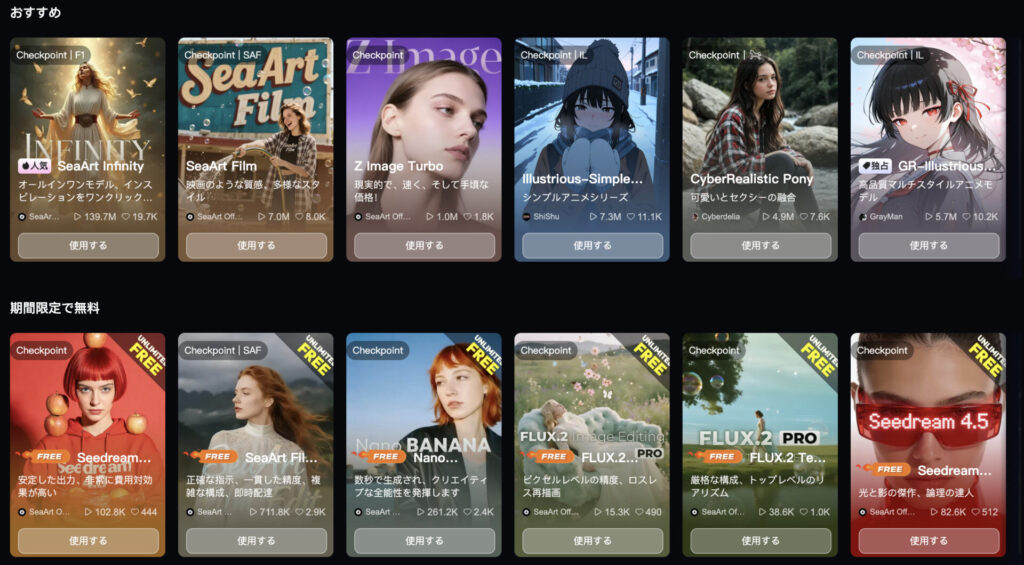Use the free Nano Banana model
The width and height of the screenshot is (1024, 565).
424,541
